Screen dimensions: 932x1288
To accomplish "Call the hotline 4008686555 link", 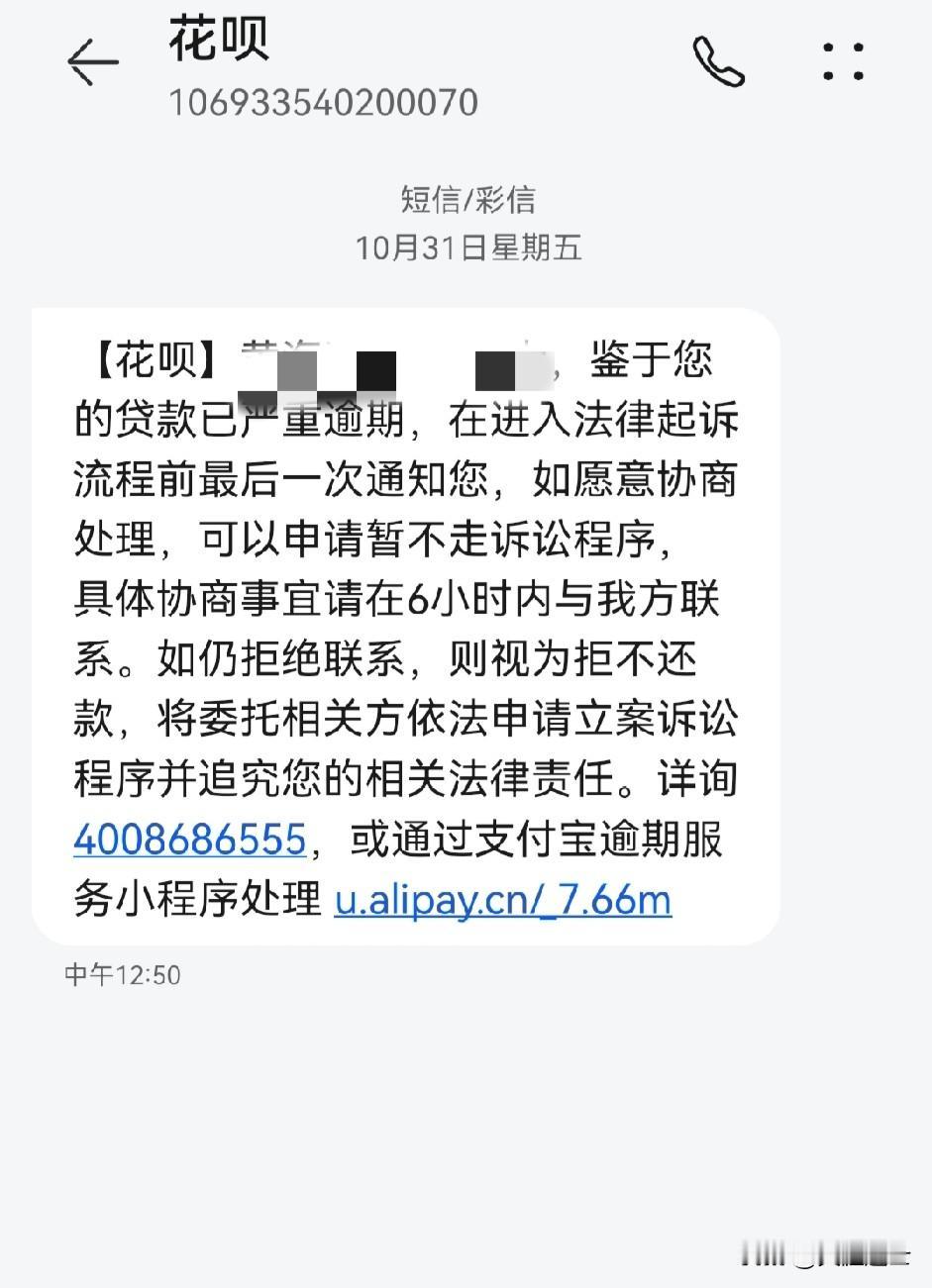I will pyautogui.click(x=188, y=840).
